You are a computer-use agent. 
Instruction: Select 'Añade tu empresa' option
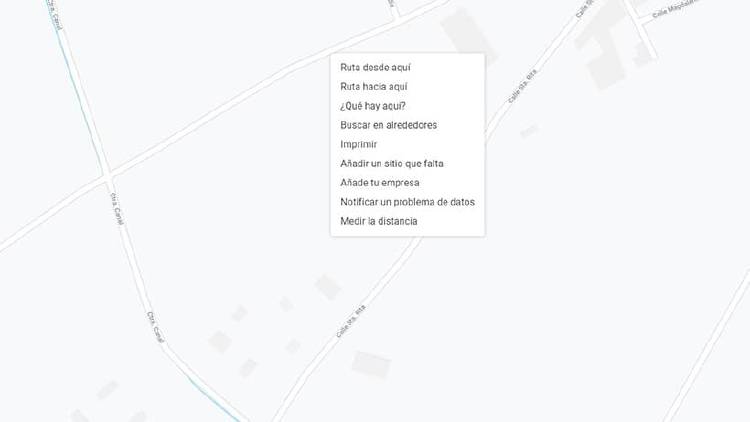coord(380,182)
